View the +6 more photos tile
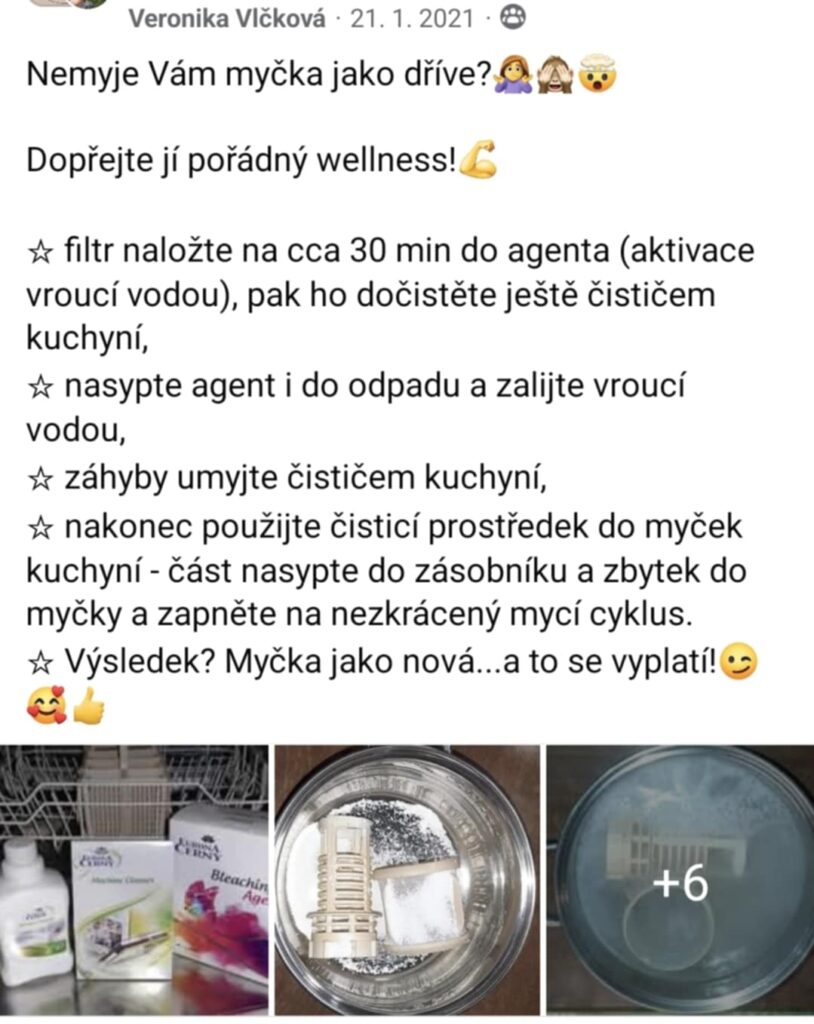 pos(680,880)
